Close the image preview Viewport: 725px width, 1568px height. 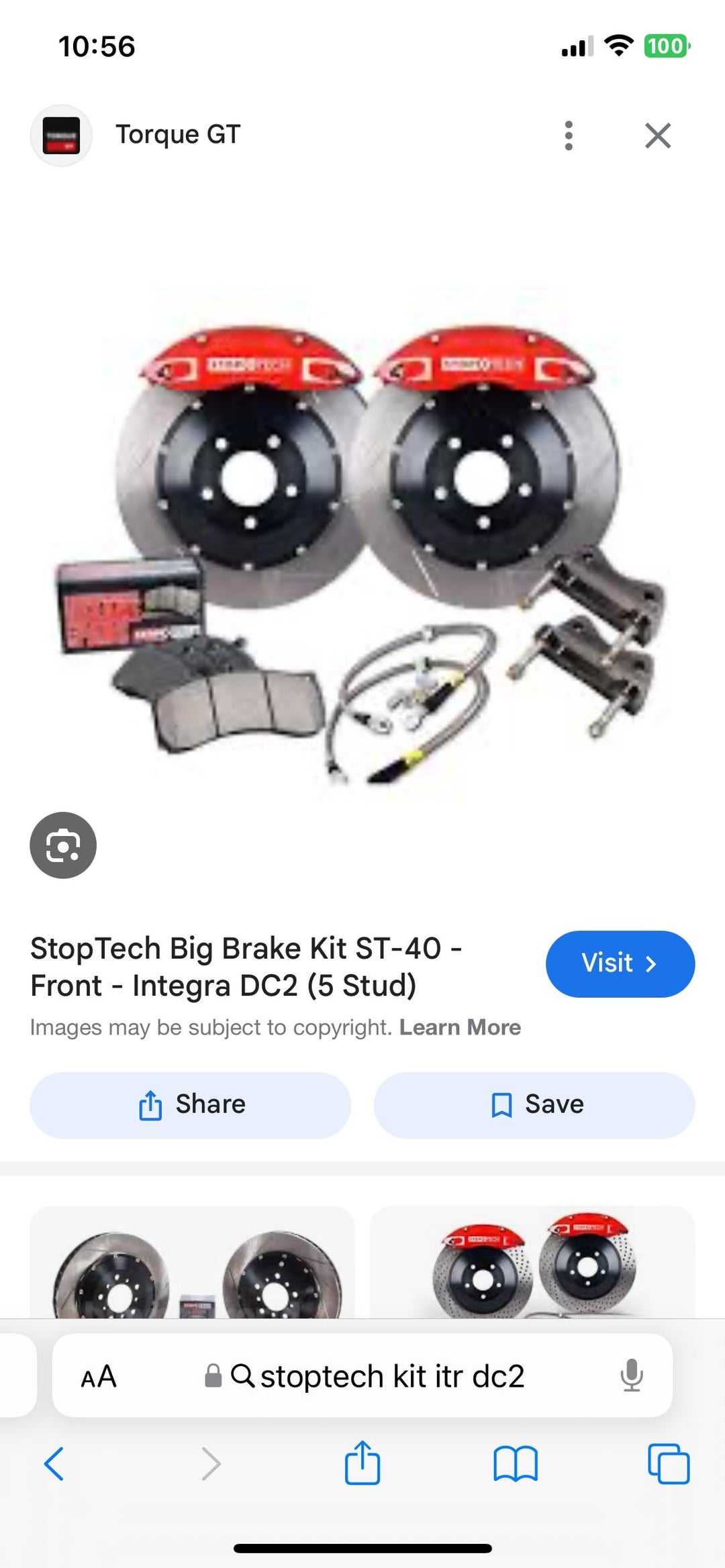tap(657, 136)
